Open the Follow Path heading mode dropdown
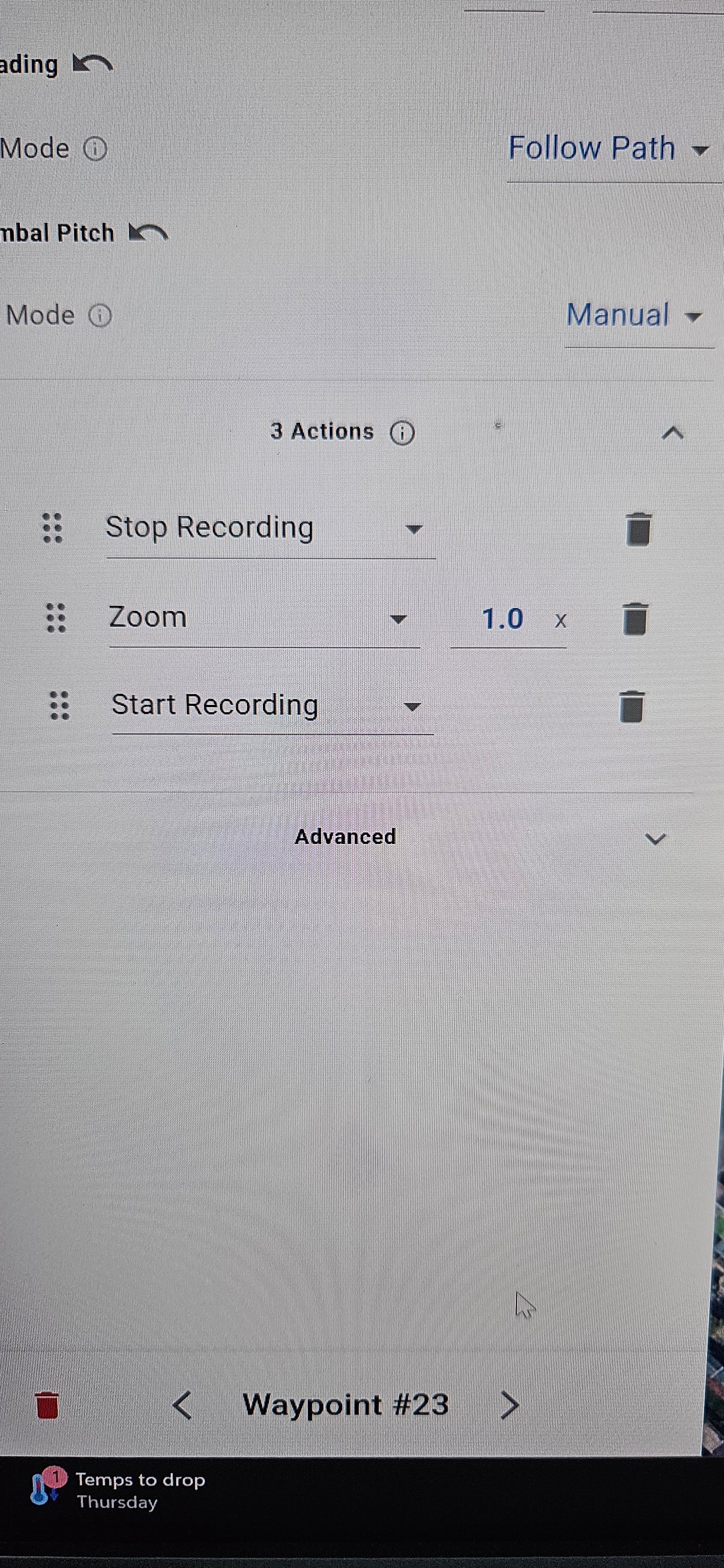The image size is (724, 1568). point(608,149)
